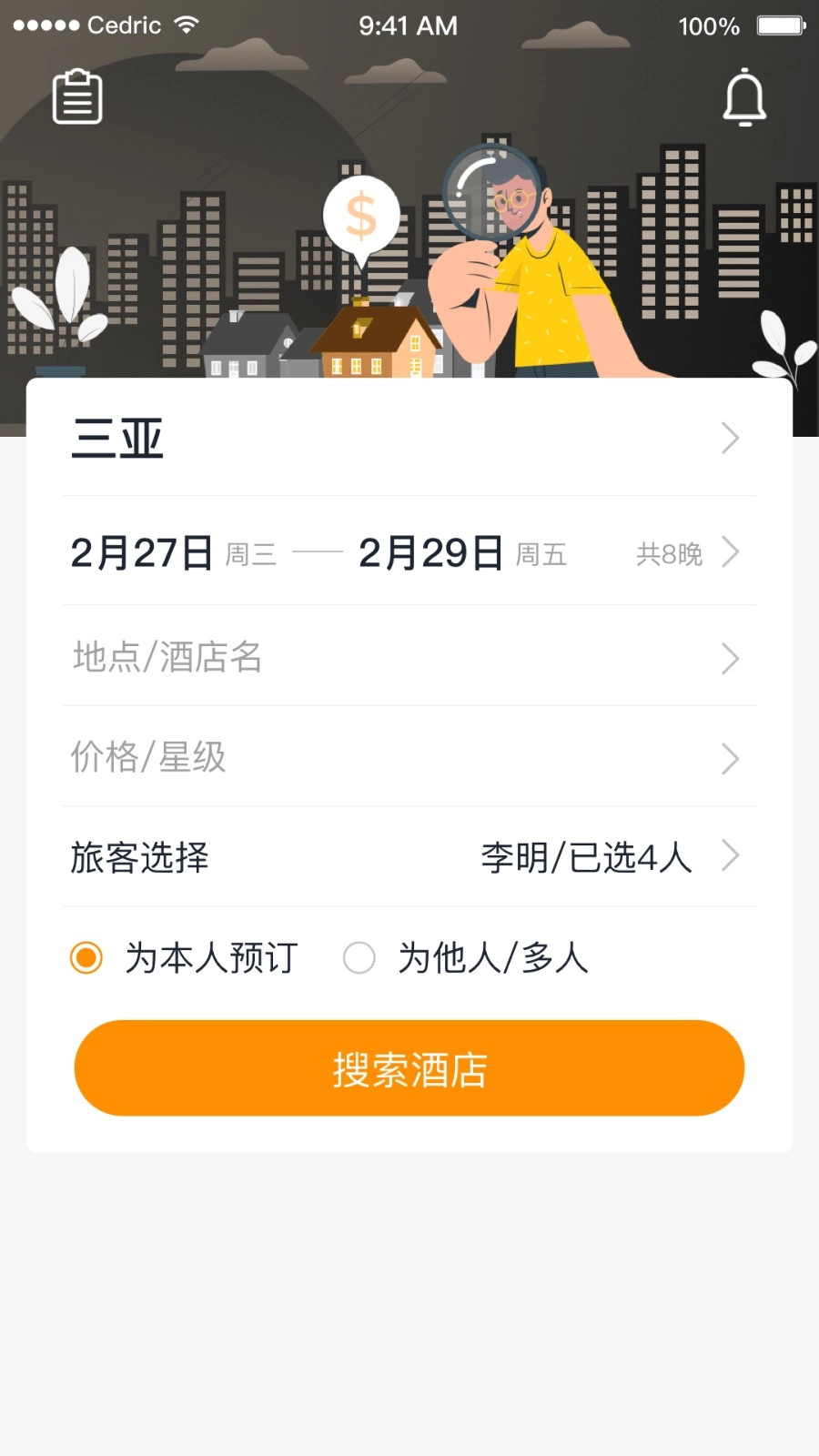Click the battery status icon
Image resolution: width=819 pixels, height=1456 pixels.
click(778, 25)
